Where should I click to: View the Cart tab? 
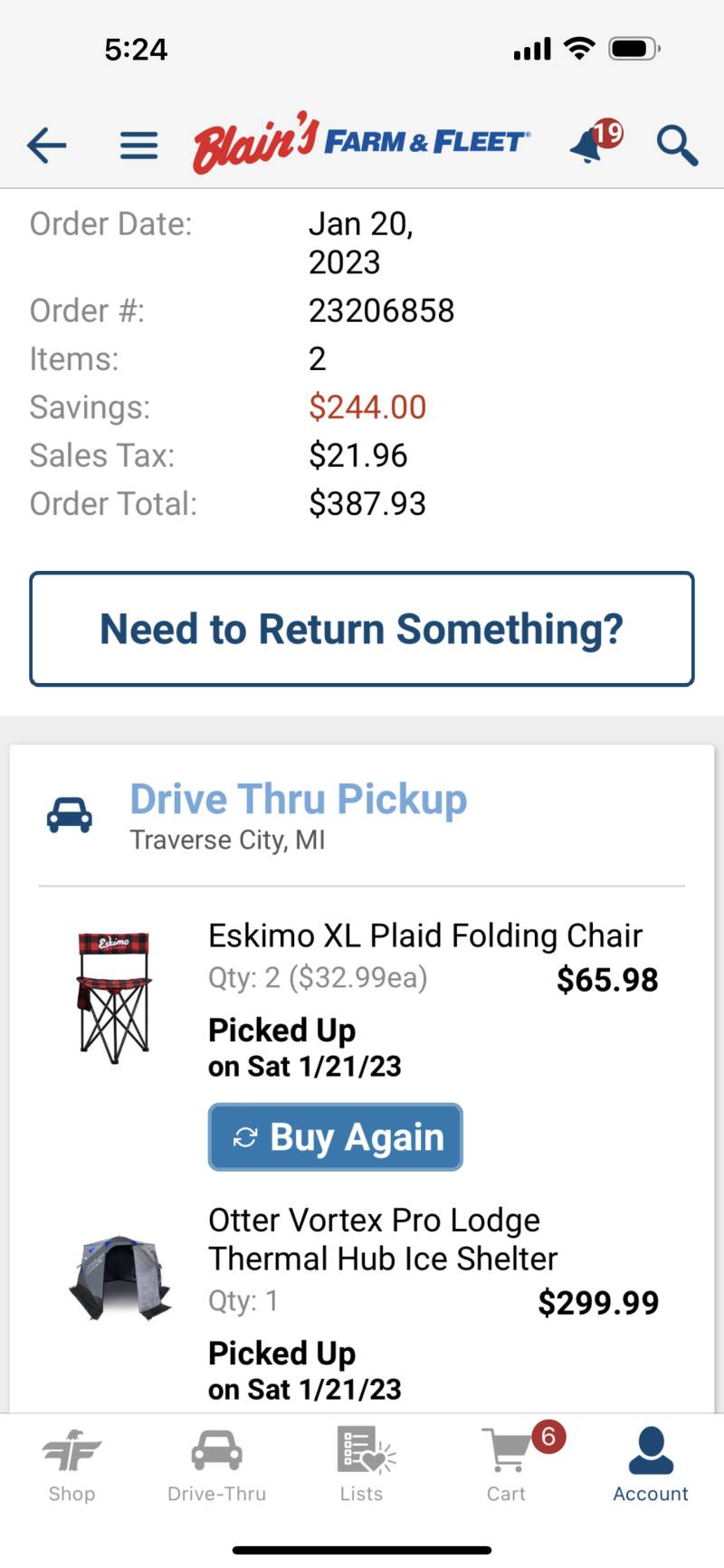point(507,1467)
